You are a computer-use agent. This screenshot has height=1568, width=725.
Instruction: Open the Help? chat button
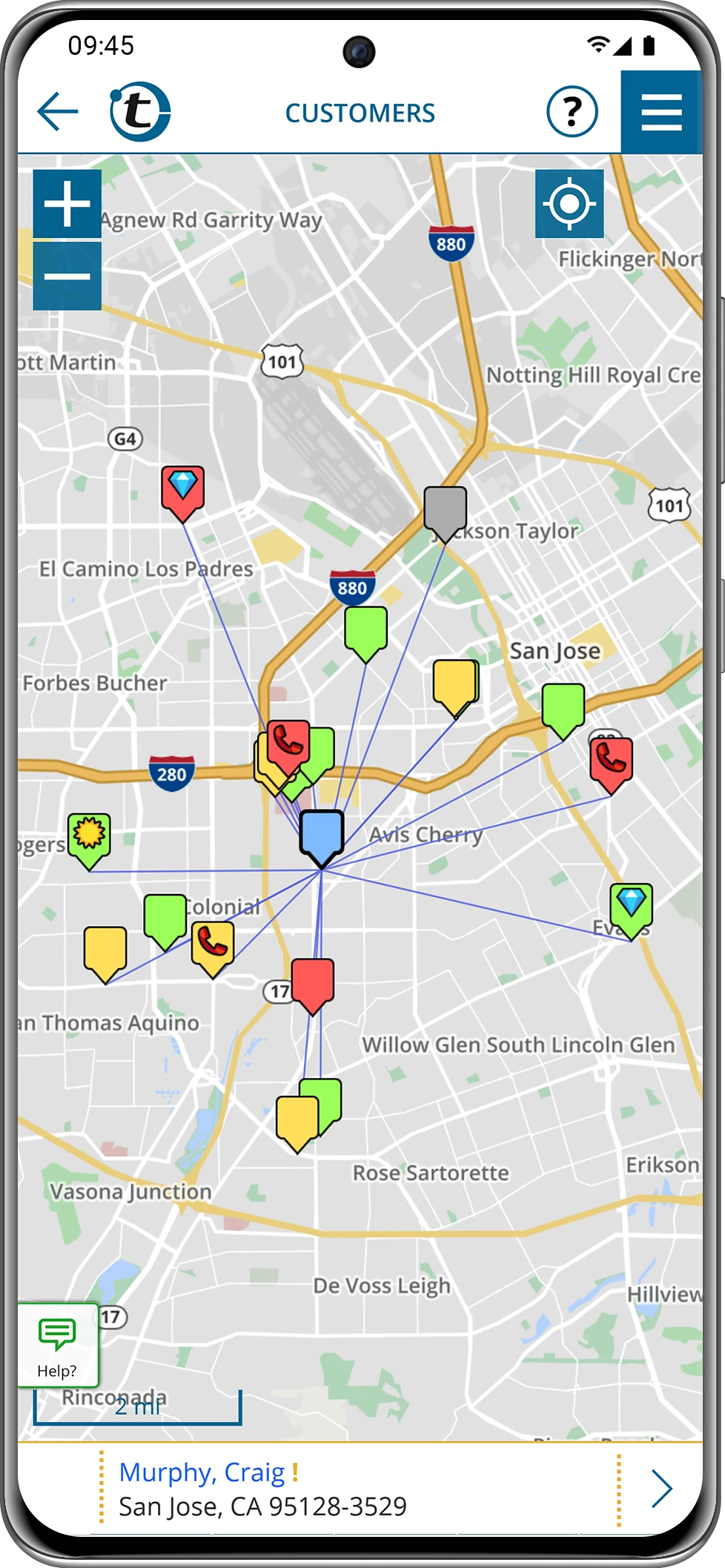click(57, 1346)
